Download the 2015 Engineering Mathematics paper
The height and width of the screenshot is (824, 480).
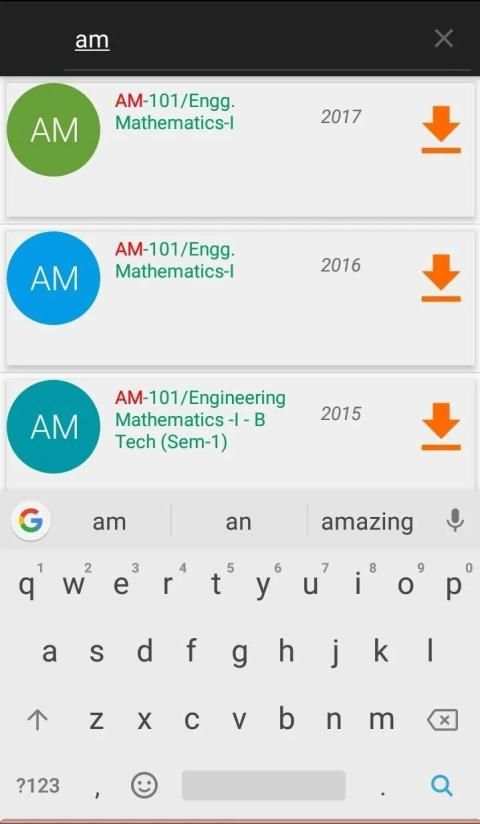pos(441,427)
